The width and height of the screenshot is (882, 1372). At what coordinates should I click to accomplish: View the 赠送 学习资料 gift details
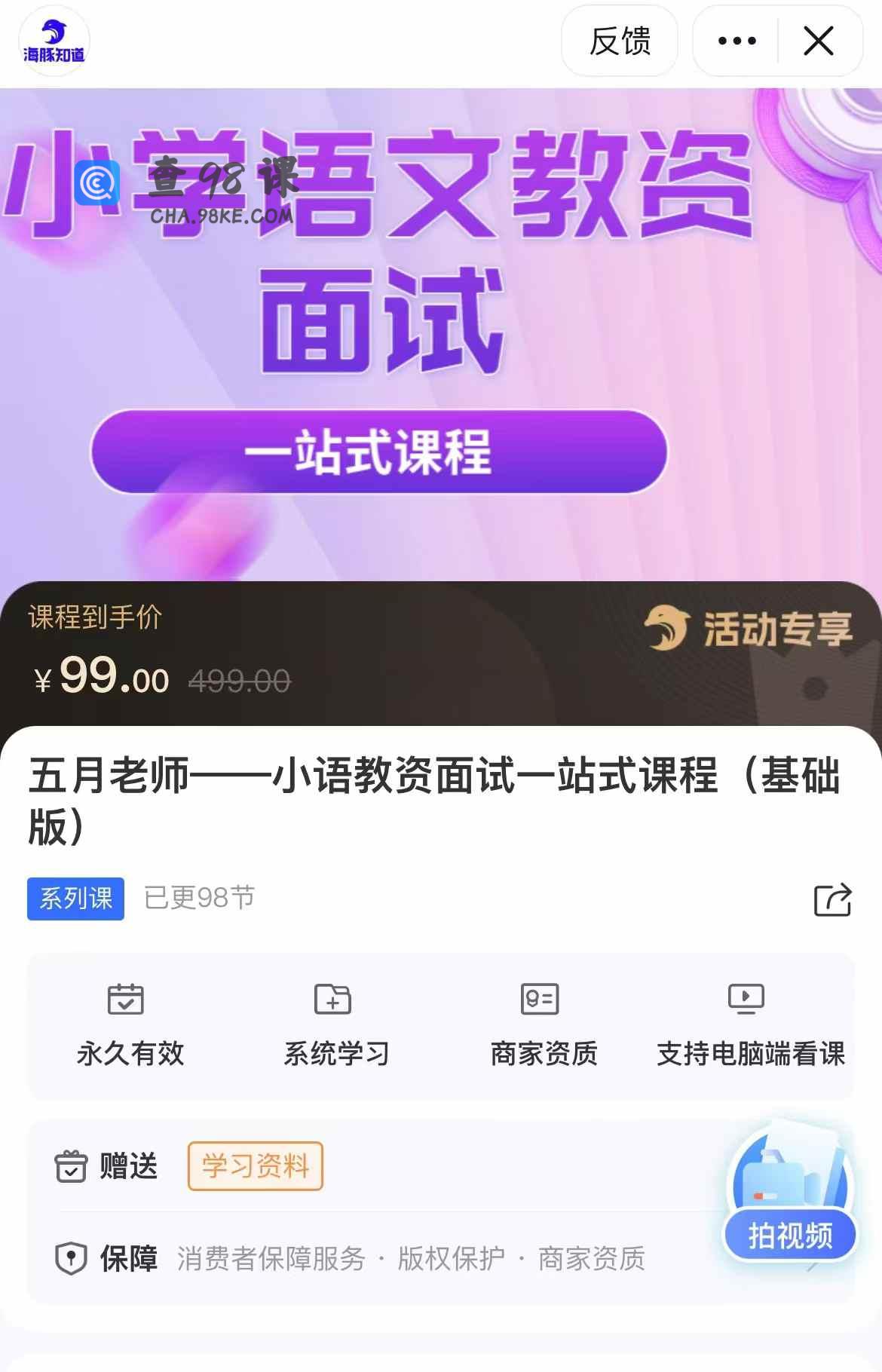255,1166
